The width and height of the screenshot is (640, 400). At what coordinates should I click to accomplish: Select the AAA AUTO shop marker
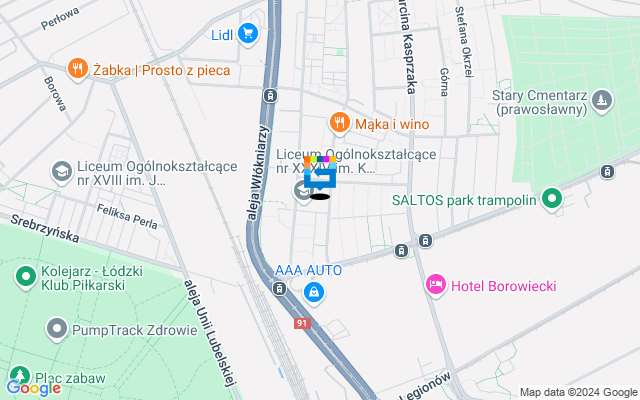pyautogui.click(x=314, y=291)
